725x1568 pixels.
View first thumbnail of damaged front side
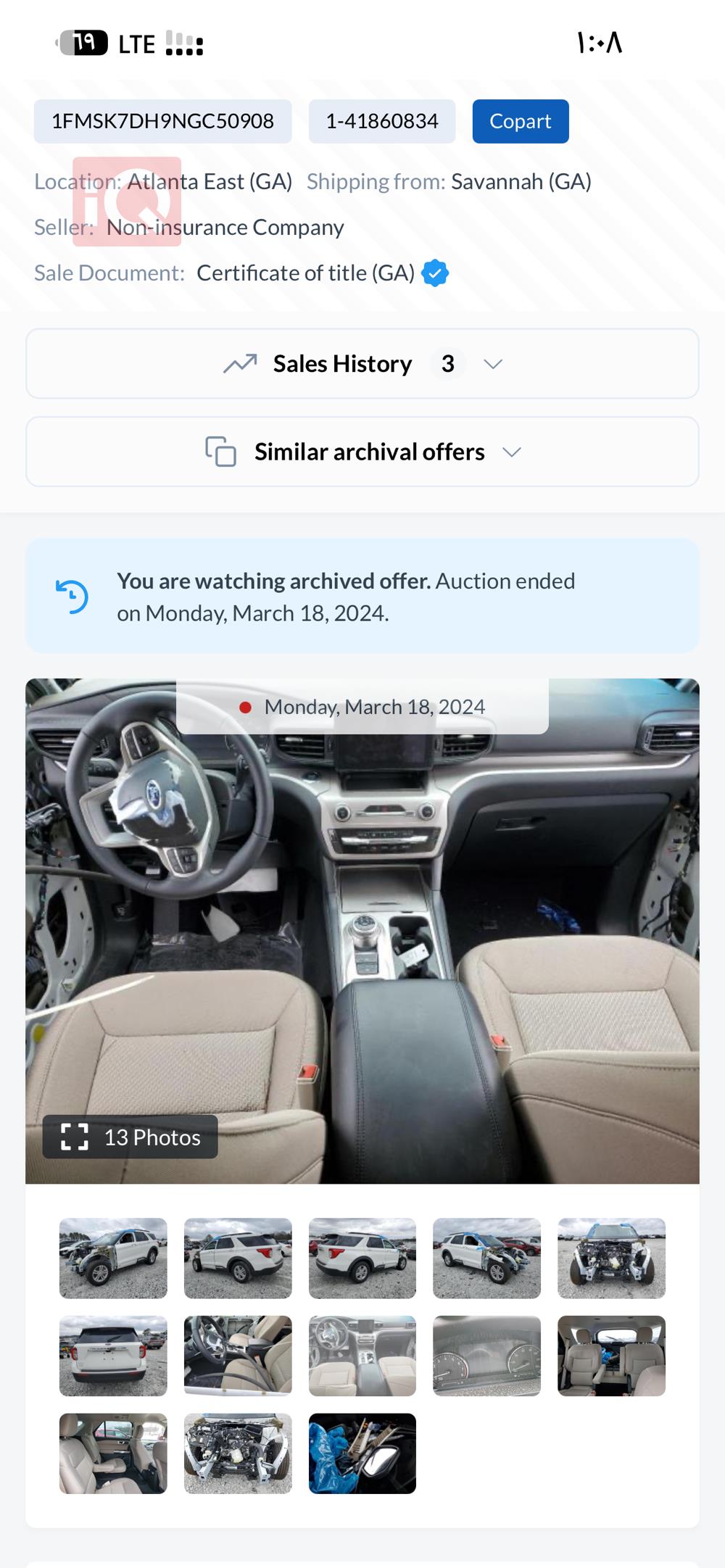click(113, 1258)
